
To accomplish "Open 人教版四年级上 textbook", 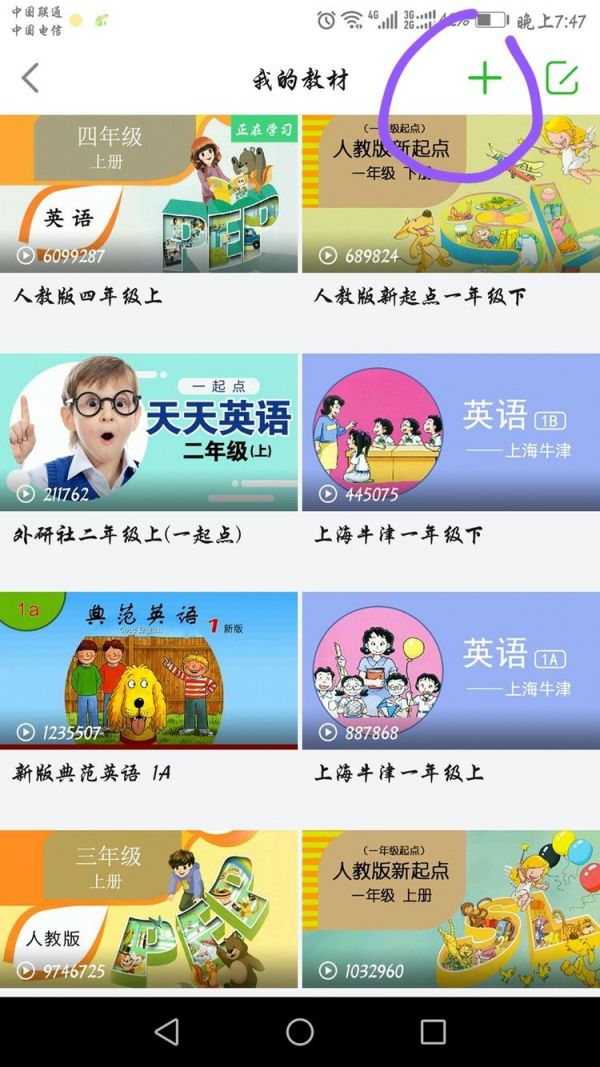I will pos(149,194).
